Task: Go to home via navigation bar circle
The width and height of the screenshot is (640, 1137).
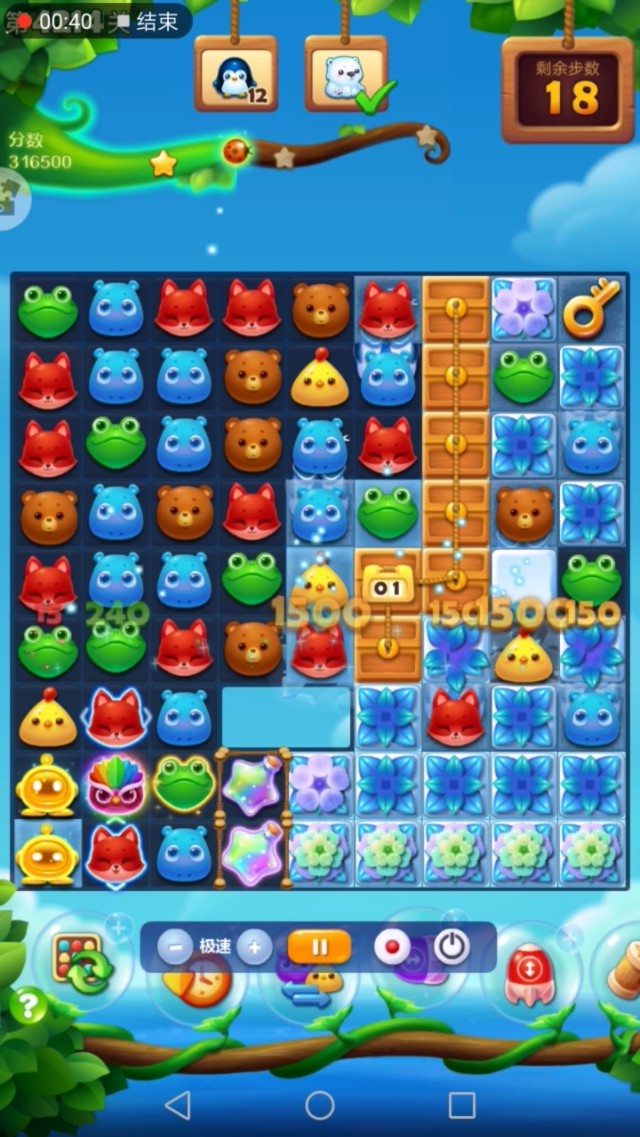Action: (x=320, y=1105)
